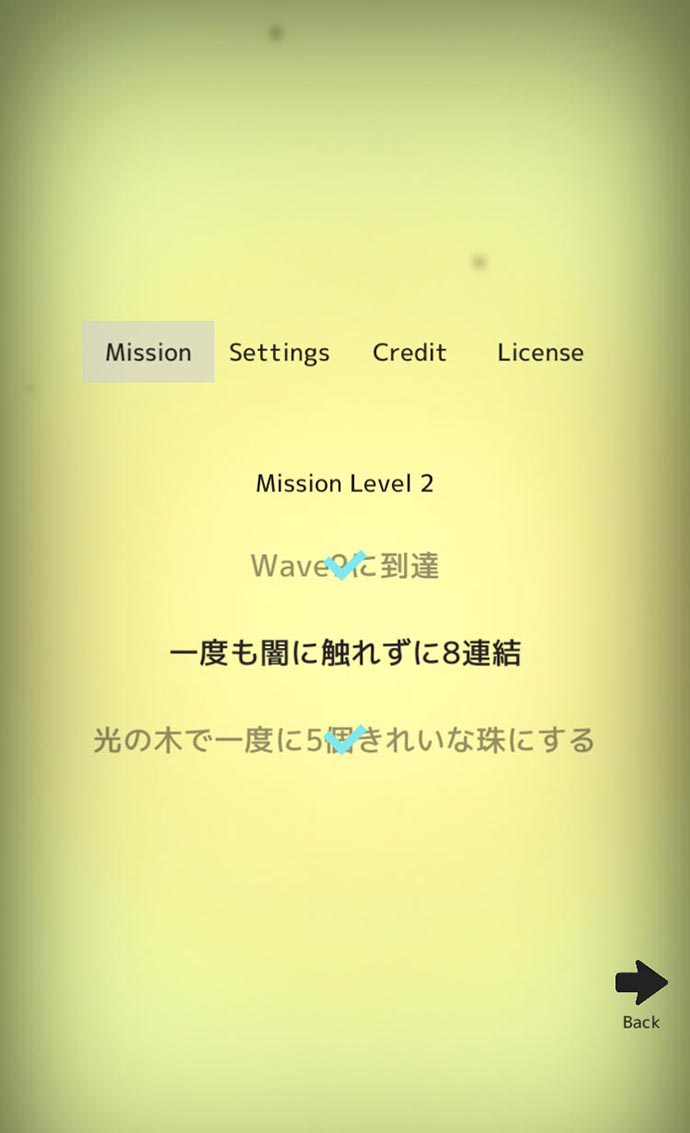Image resolution: width=690 pixels, height=1133 pixels.
Task: Switch to the Settings tab
Action: (x=279, y=352)
